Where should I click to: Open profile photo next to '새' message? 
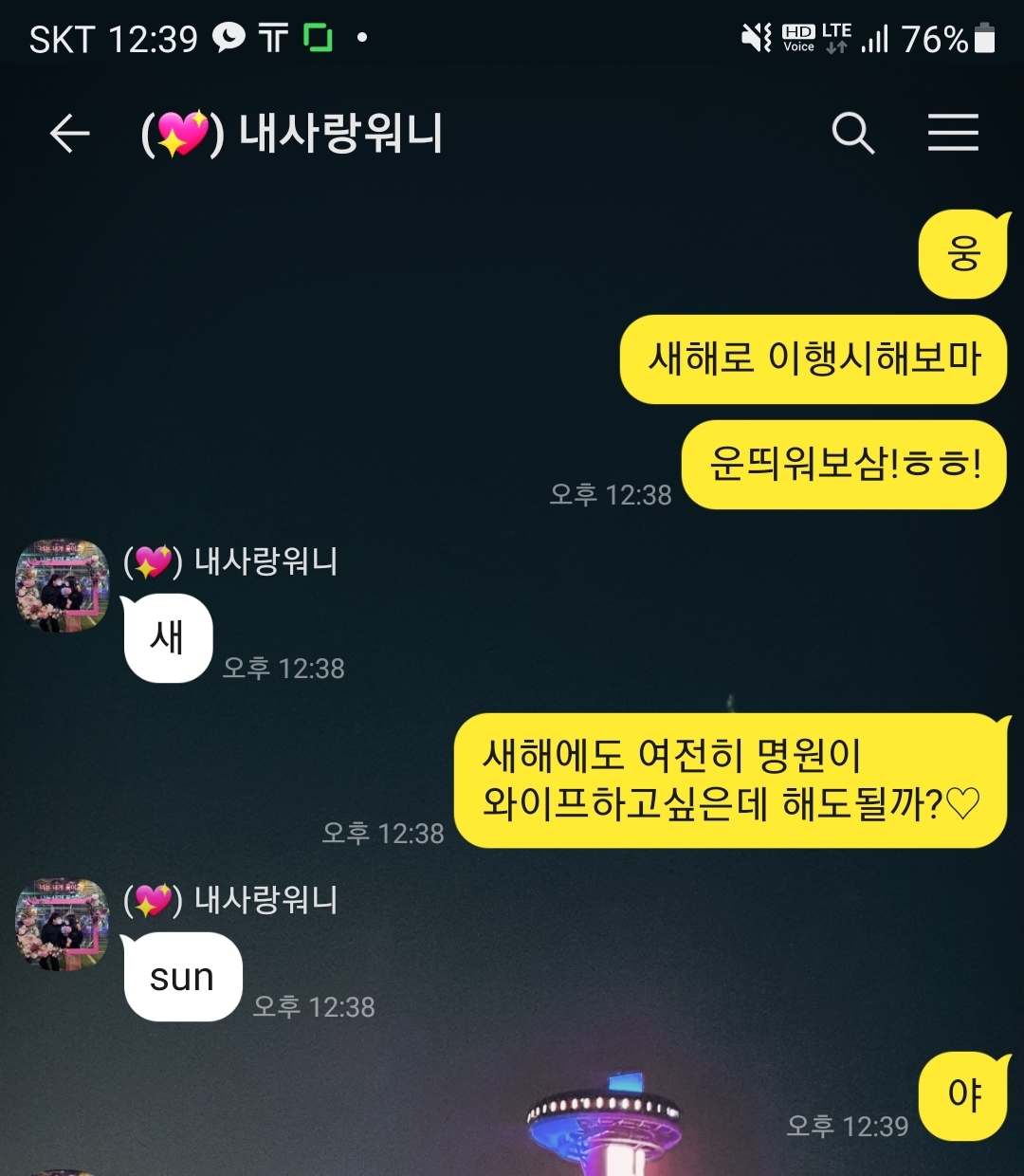(x=63, y=586)
